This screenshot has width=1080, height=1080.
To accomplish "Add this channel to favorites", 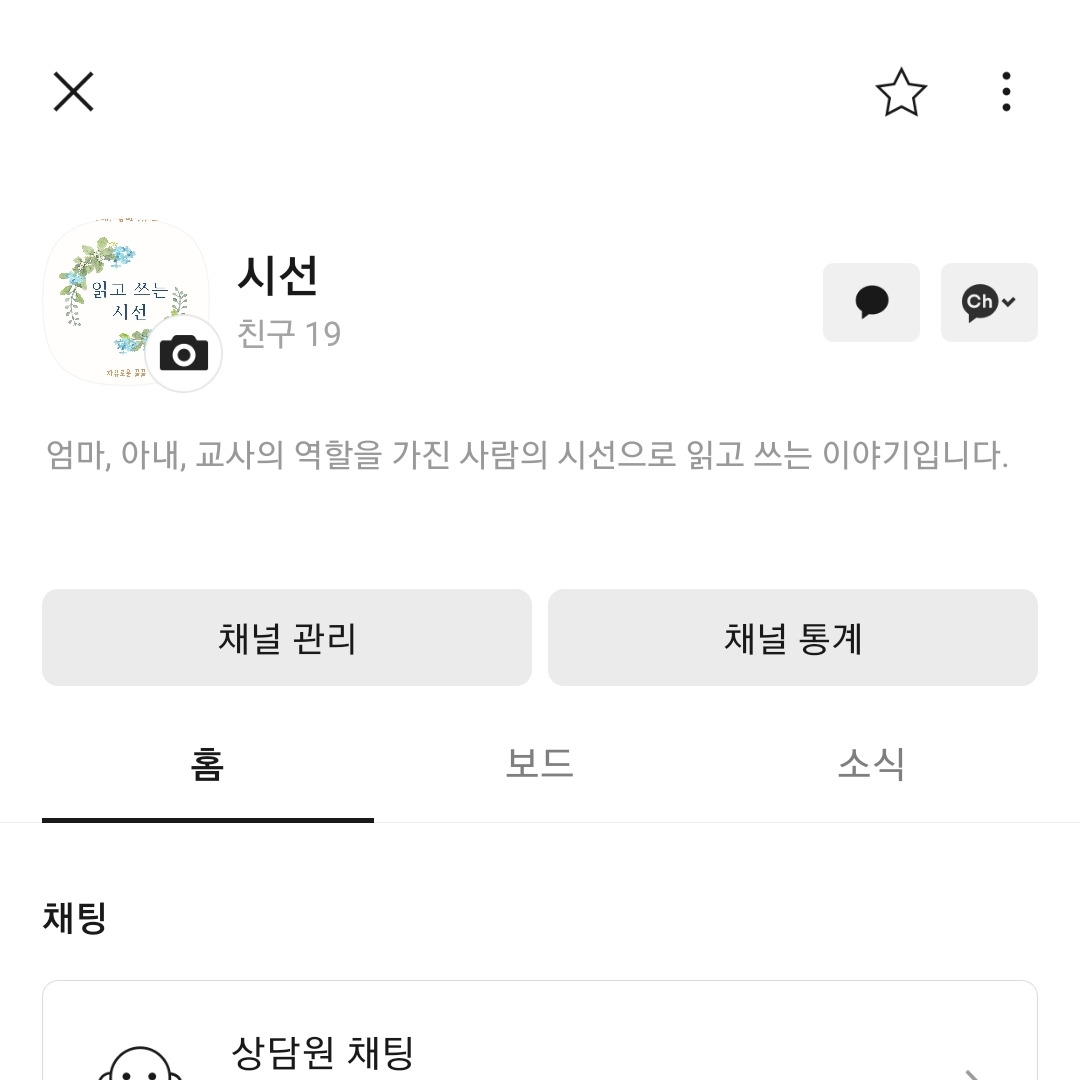I will 901,92.
